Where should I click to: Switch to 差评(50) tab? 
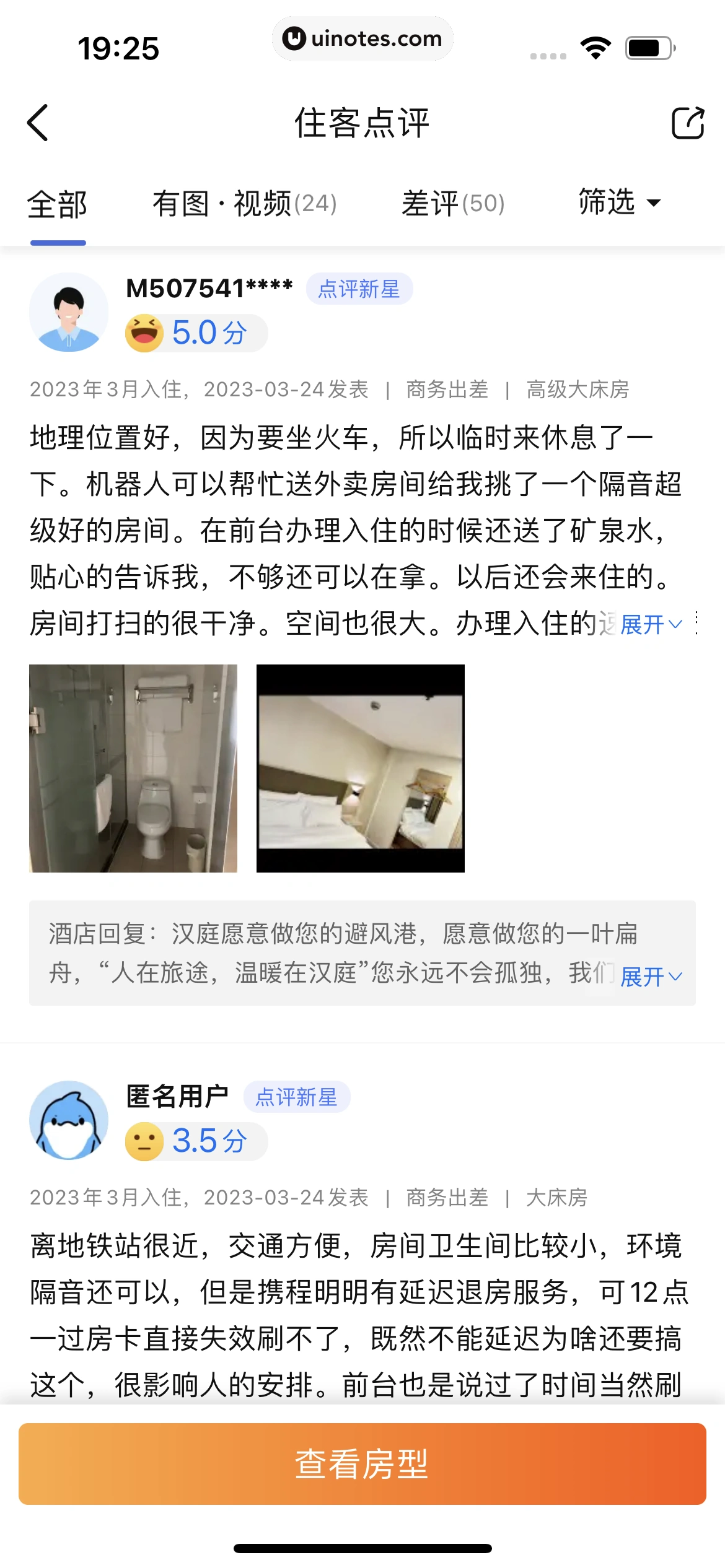(453, 204)
